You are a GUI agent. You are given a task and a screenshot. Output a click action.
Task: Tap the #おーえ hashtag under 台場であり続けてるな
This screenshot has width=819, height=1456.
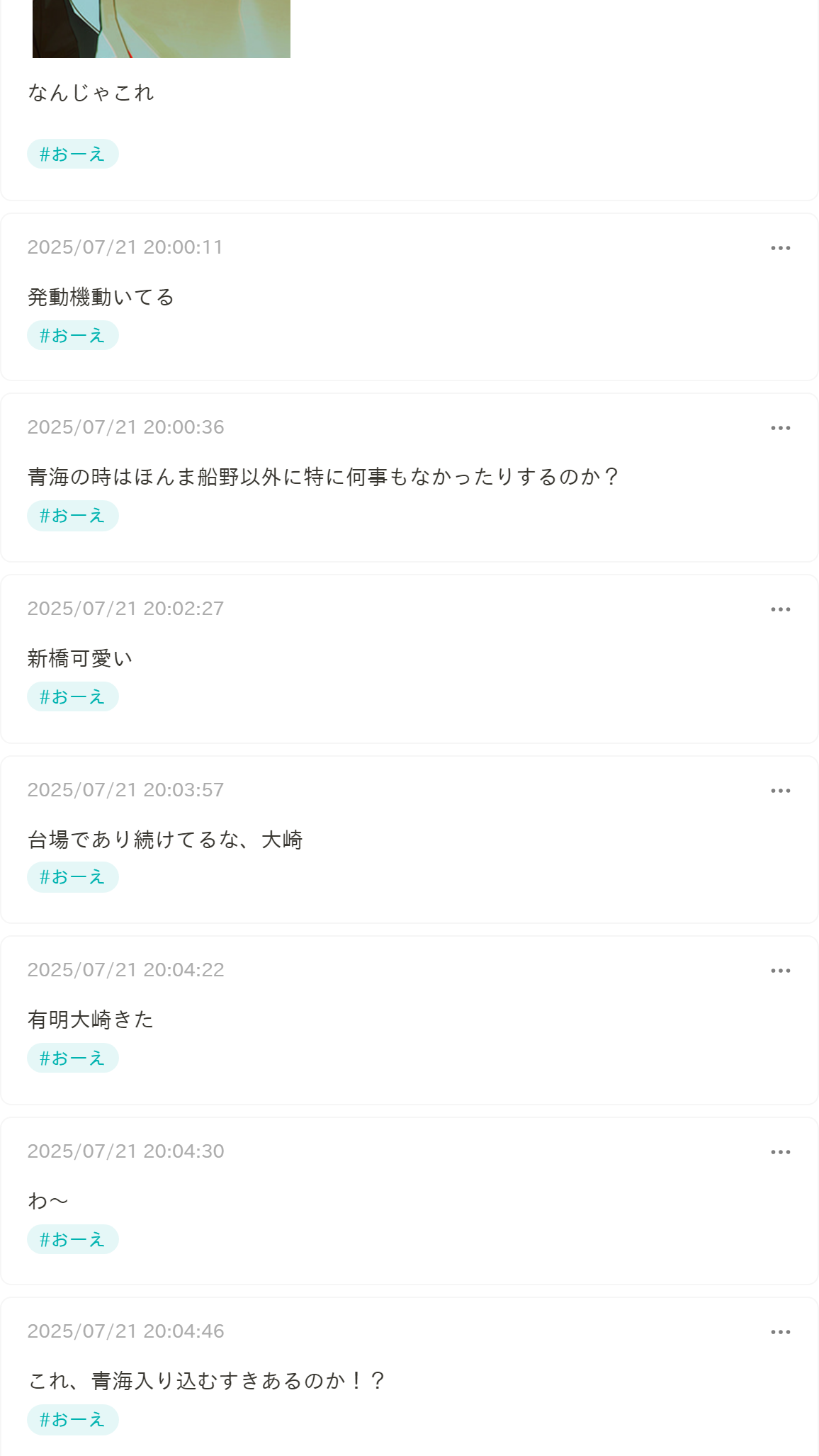point(73,877)
